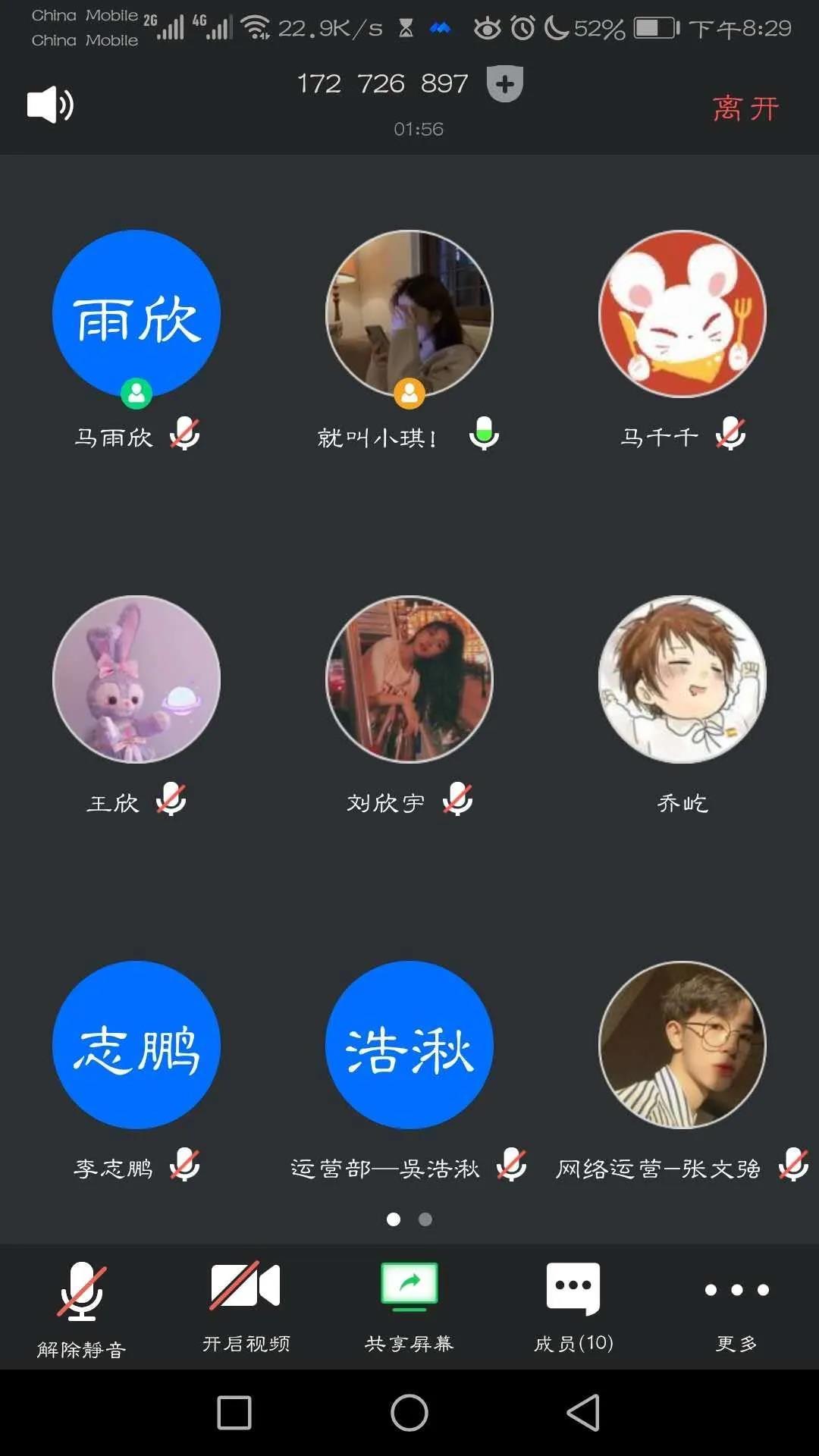Start screen sharing with 共享屏幕

click(409, 1306)
